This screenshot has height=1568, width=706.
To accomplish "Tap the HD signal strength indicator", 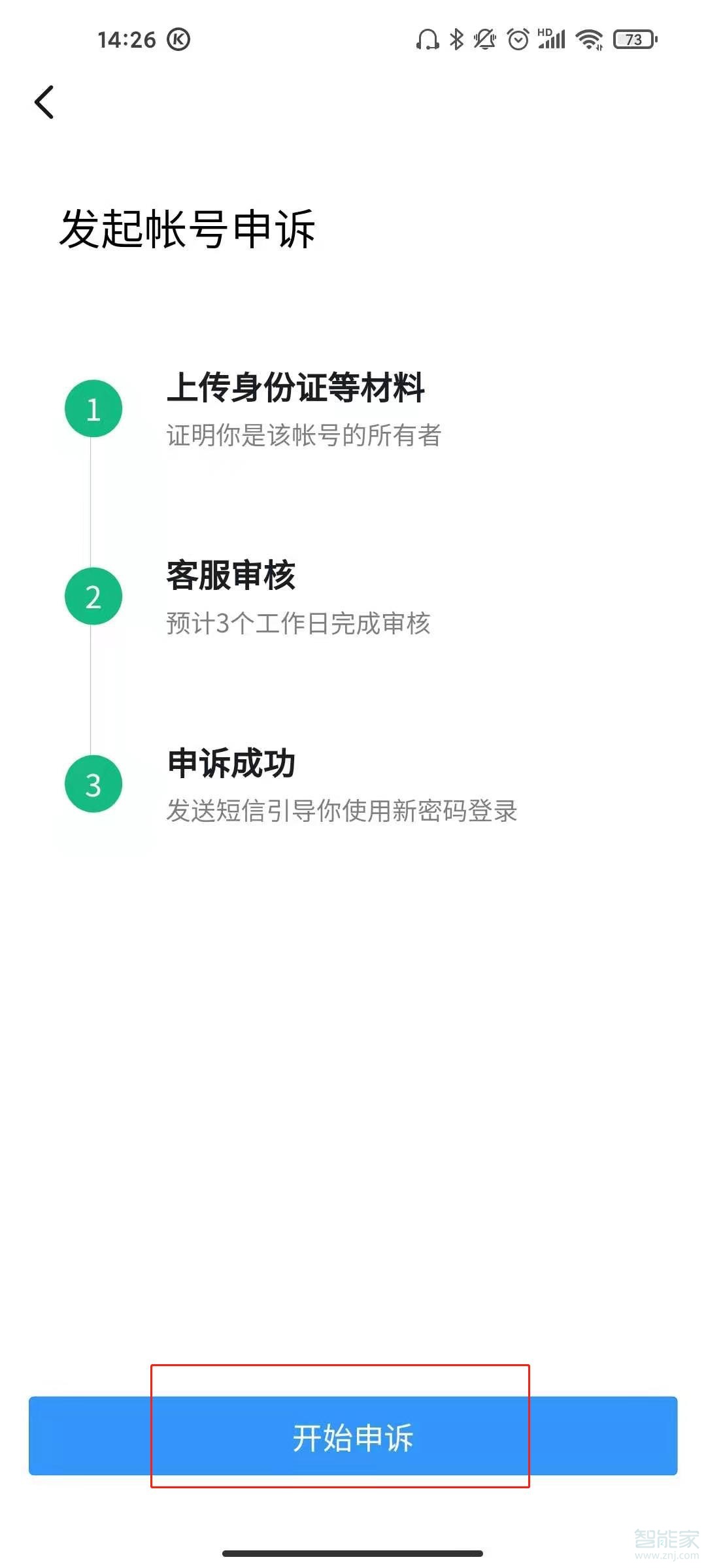I will point(551,41).
